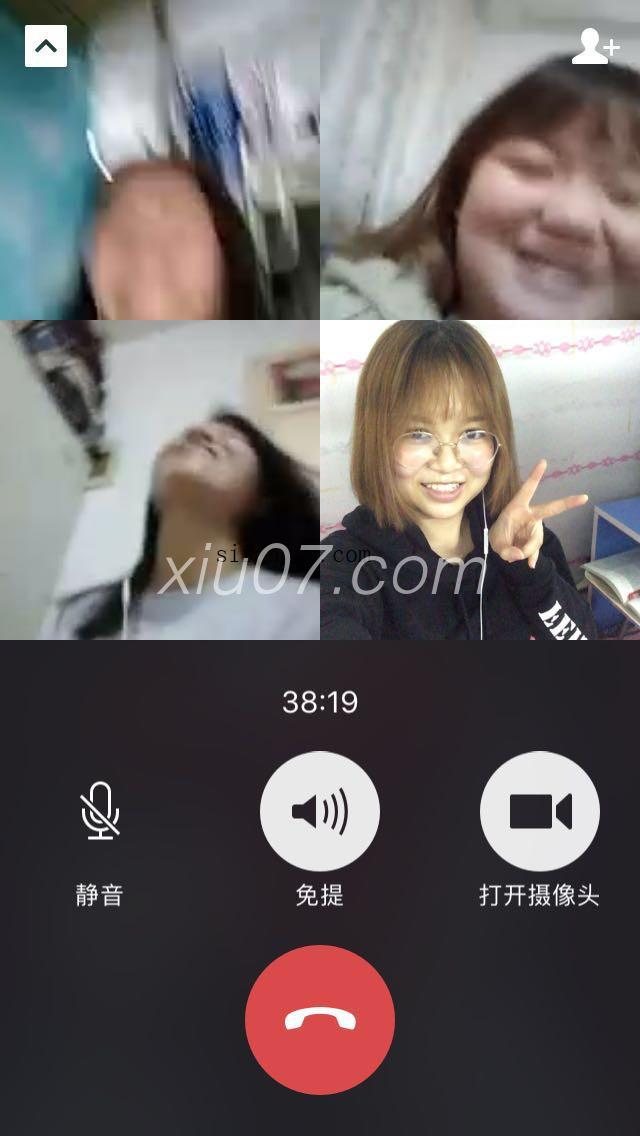Minimize the call with the collapse arrow
The height and width of the screenshot is (1136, 640).
46,46
